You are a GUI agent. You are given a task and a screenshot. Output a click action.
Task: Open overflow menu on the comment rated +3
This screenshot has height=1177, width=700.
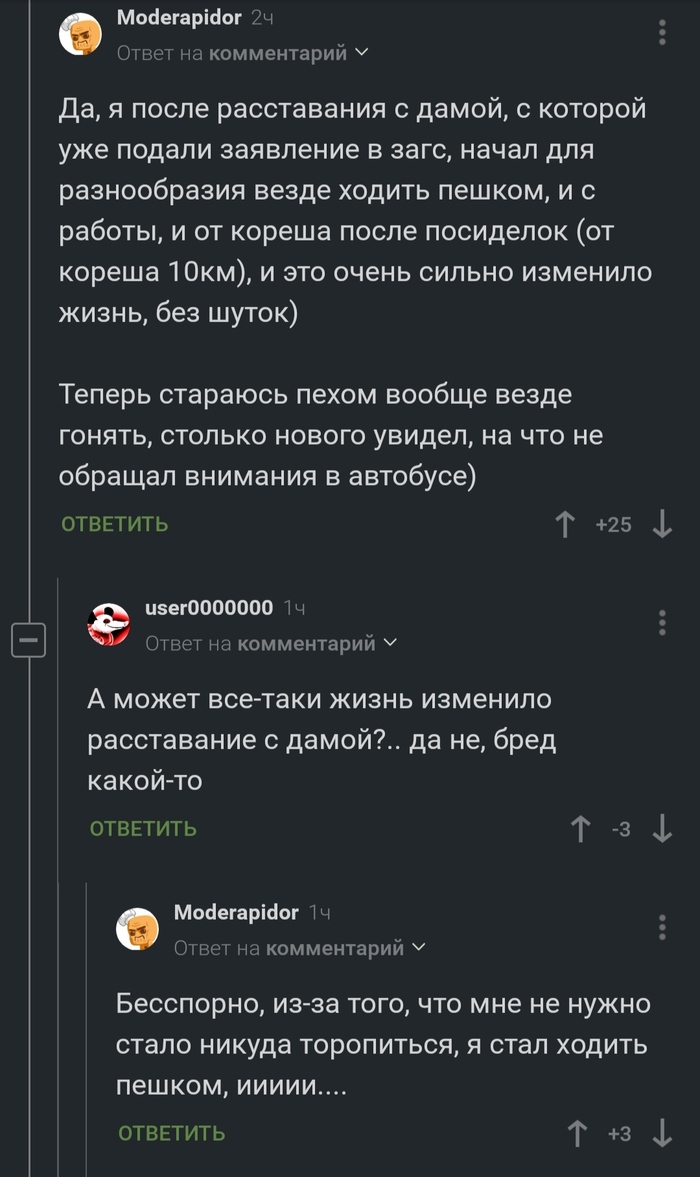663,926
